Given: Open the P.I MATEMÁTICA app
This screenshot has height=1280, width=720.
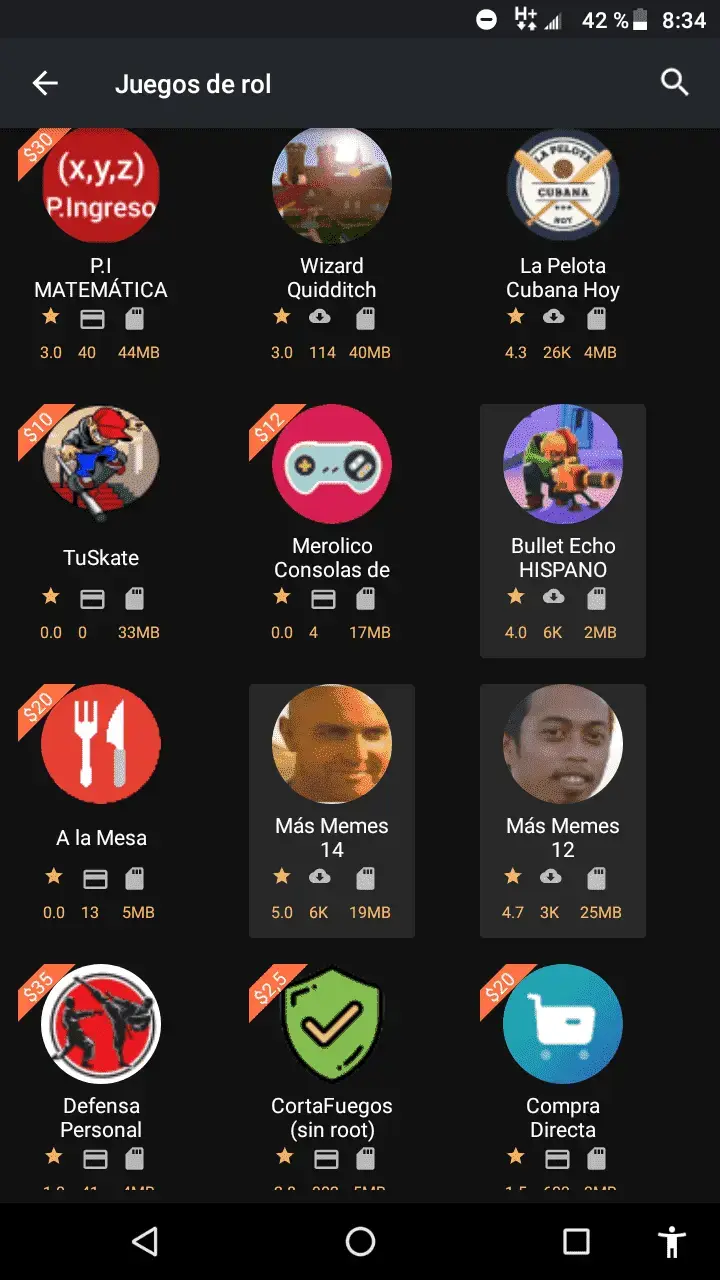Looking at the screenshot, I should pos(101,186).
